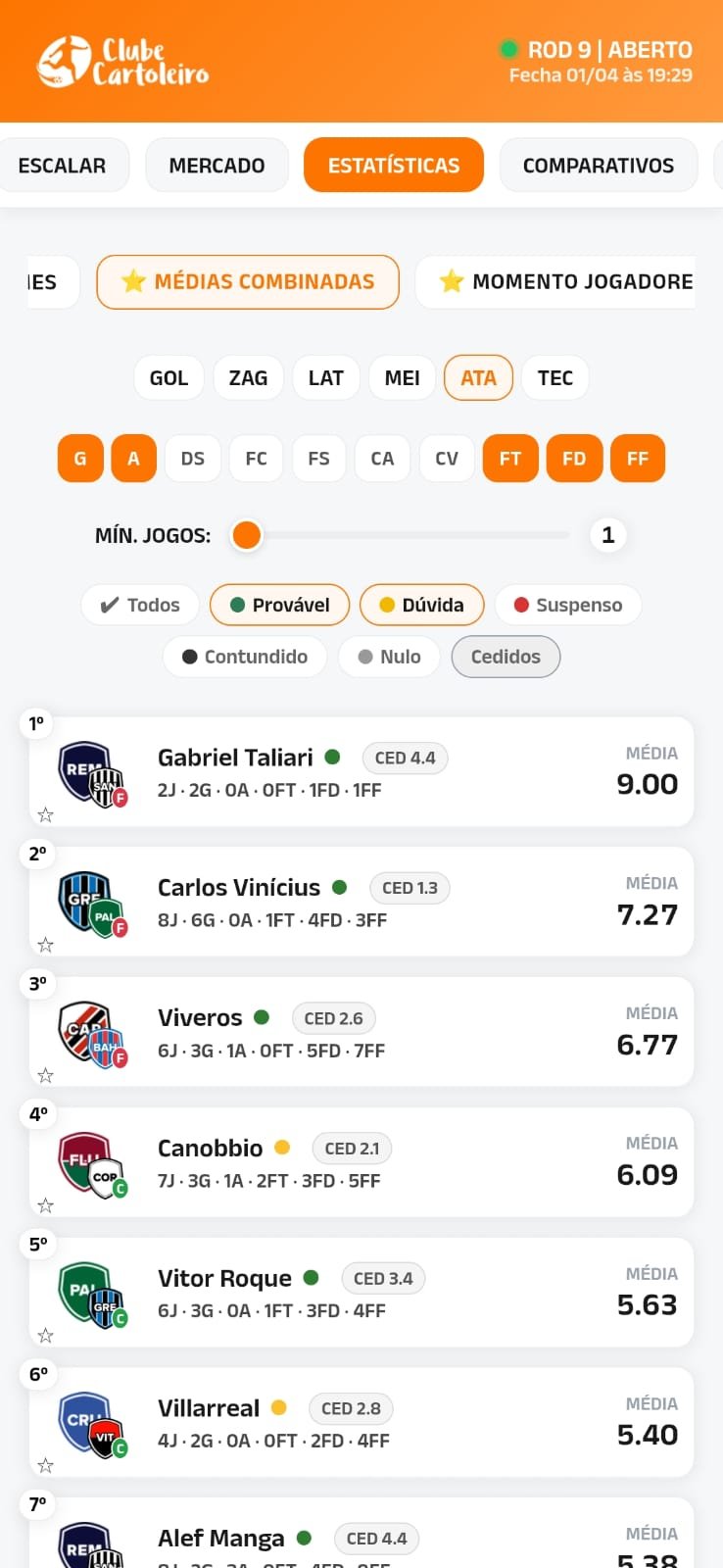
Task: Favorite Gabriel Taliari using star icon
Action: pyautogui.click(x=44, y=814)
